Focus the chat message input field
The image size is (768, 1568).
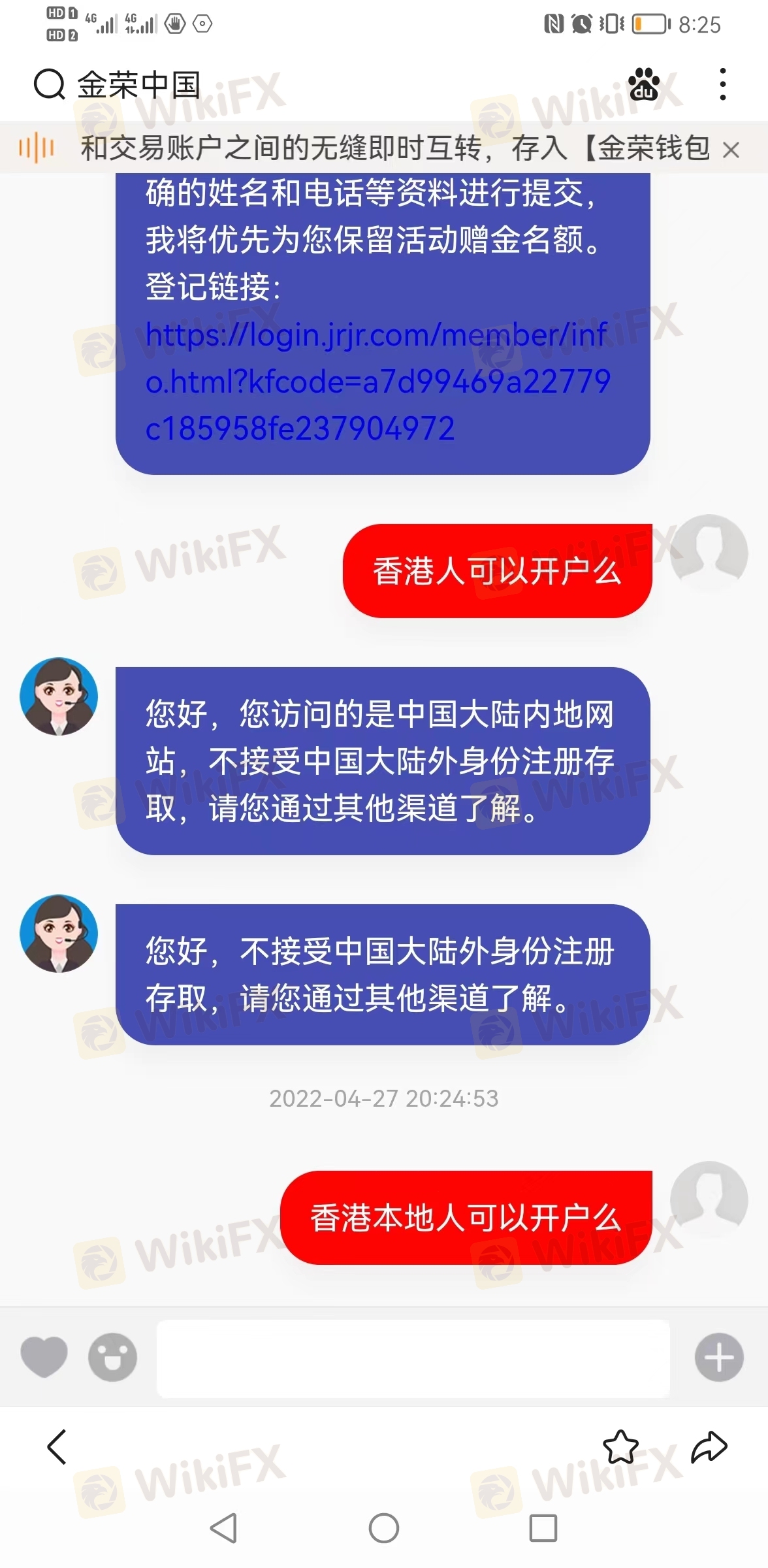[x=413, y=1358]
